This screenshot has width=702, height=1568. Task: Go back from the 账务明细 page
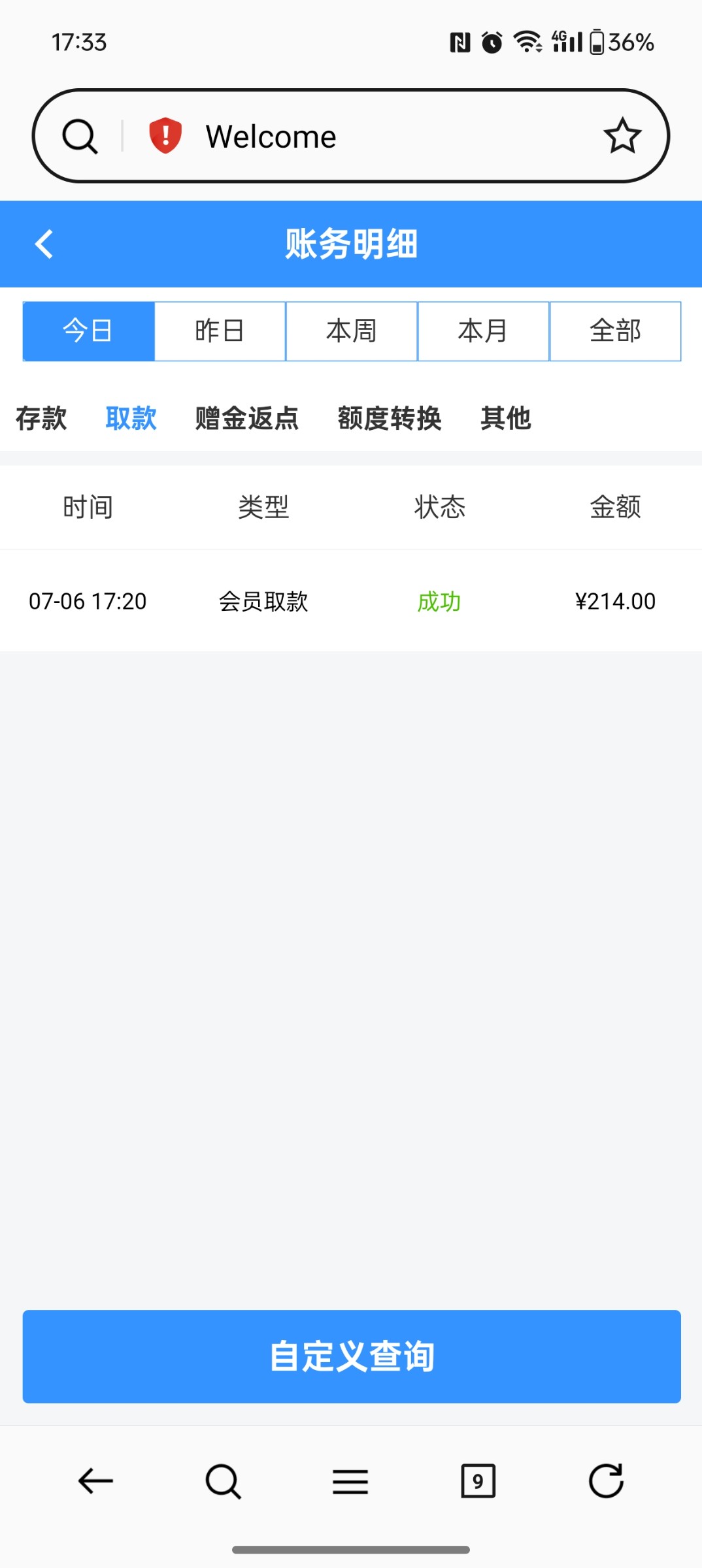44,244
